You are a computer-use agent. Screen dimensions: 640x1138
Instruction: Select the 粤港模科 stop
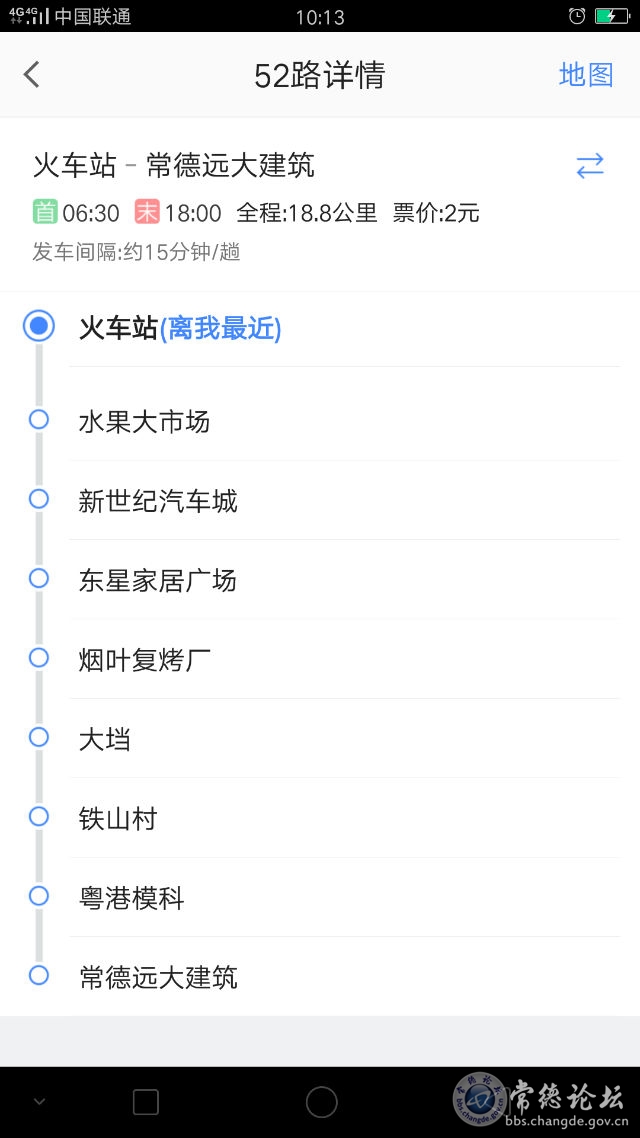tap(132, 897)
